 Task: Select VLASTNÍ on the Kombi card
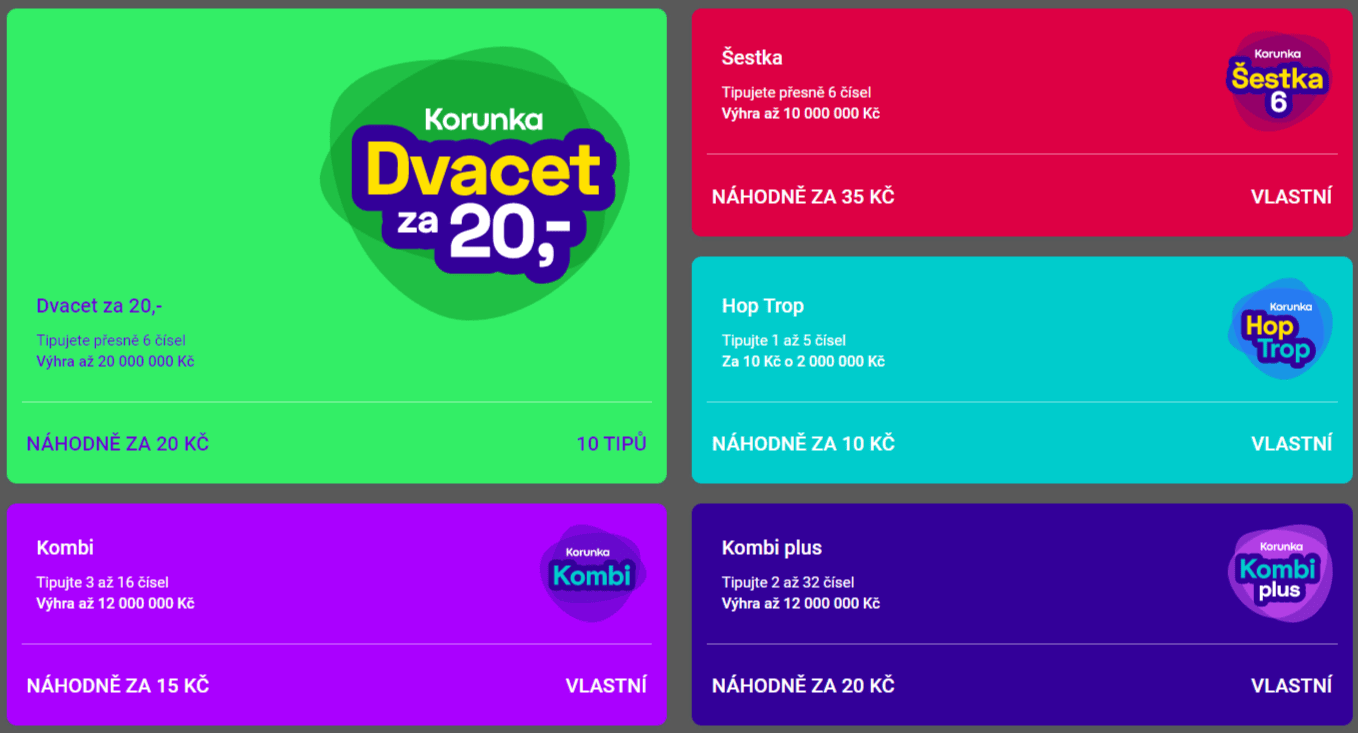coord(605,686)
